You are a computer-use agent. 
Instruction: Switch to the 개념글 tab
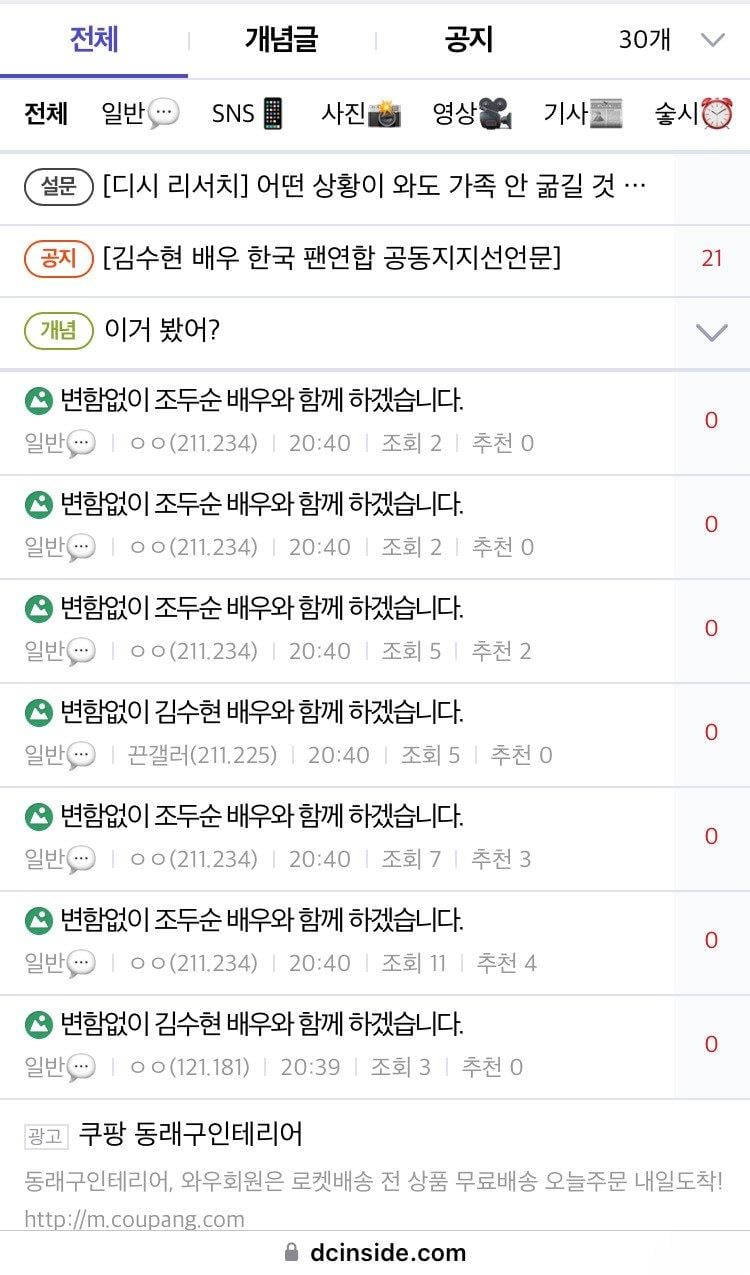pyautogui.click(x=281, y=40)
